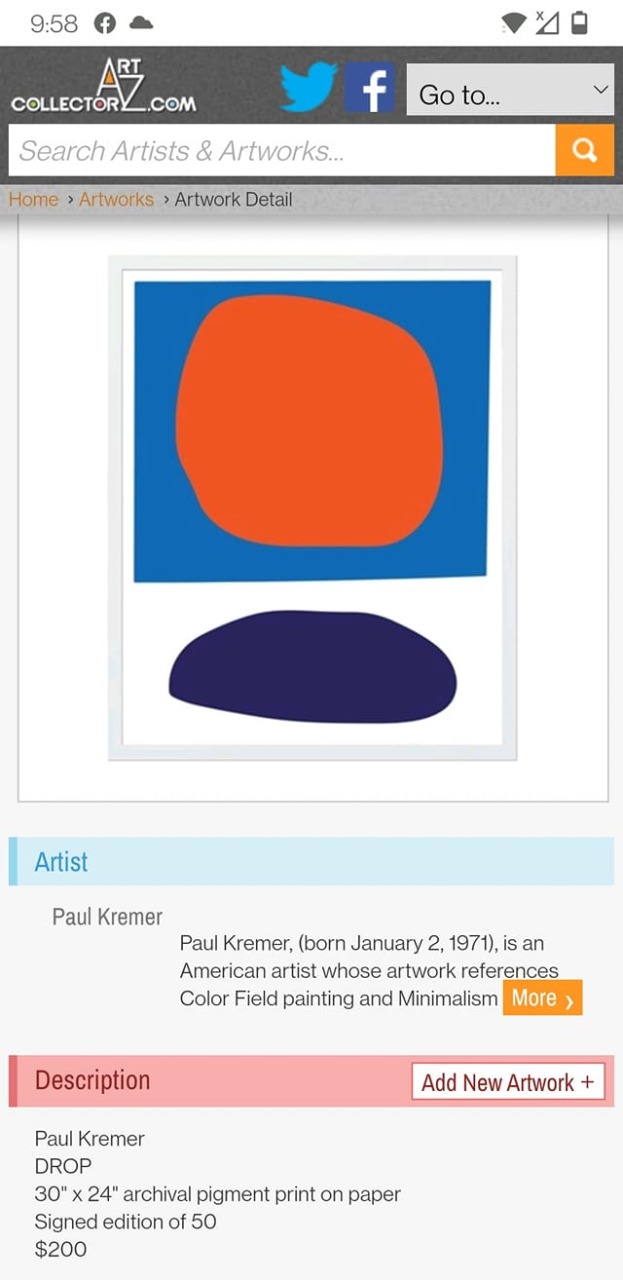Tap the orange search magnifier button
The width and height of the screenshot is (623, 1280).
click(x=585, y=150)
